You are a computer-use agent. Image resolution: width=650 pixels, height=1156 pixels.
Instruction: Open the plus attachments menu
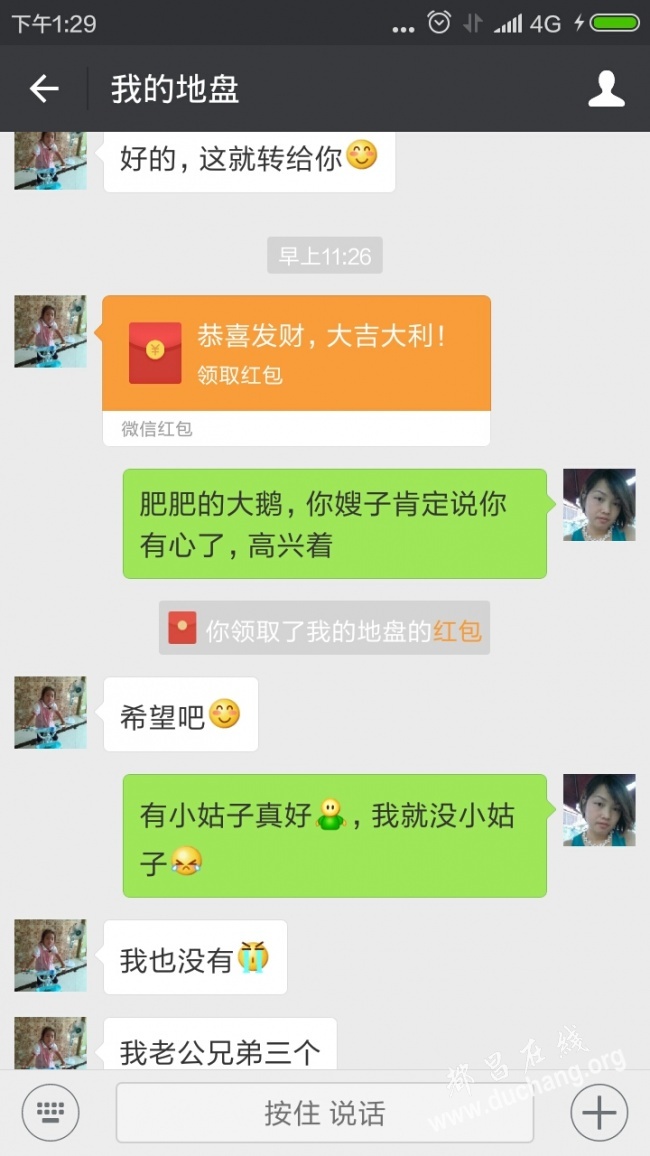click(x=599, y=1112)
